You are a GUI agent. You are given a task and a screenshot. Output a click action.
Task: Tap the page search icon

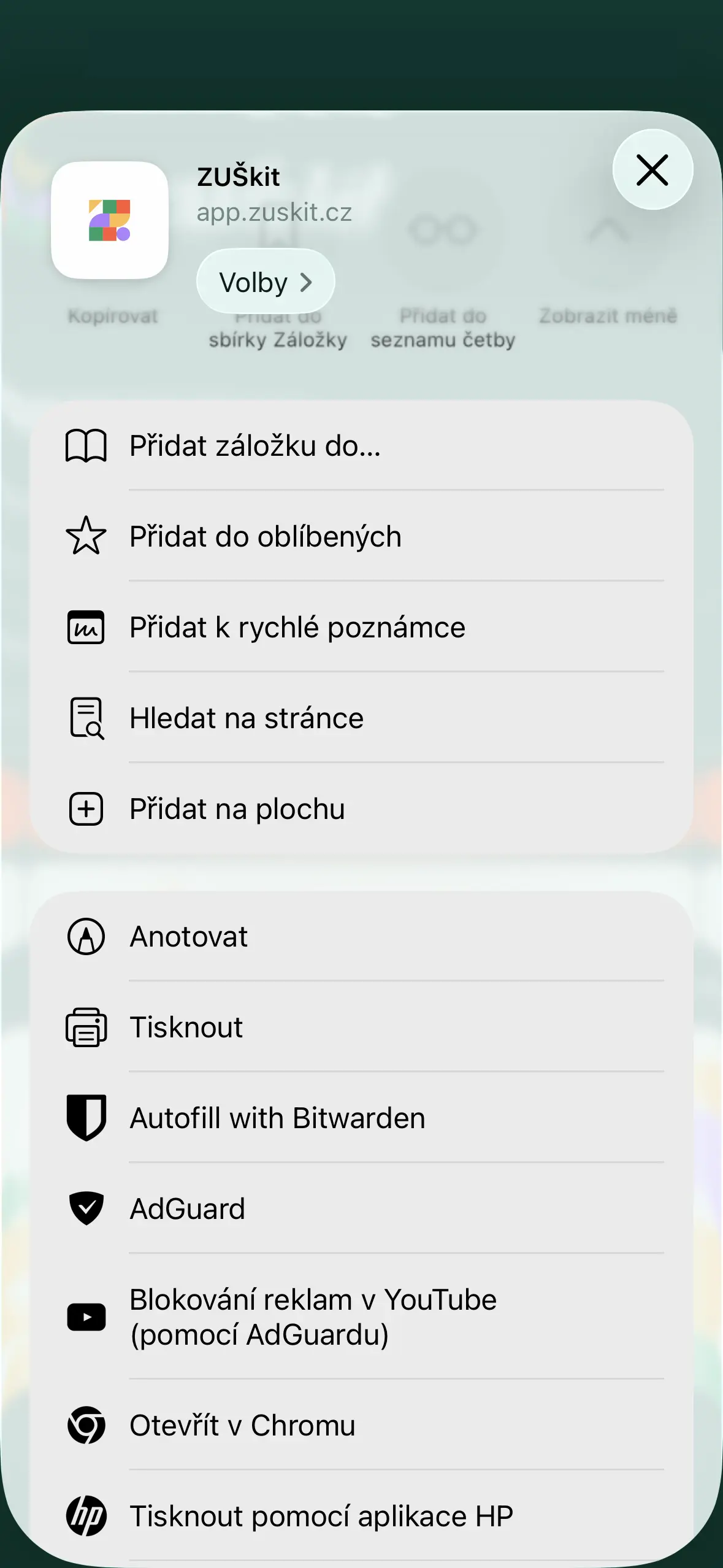coord(86,717)
